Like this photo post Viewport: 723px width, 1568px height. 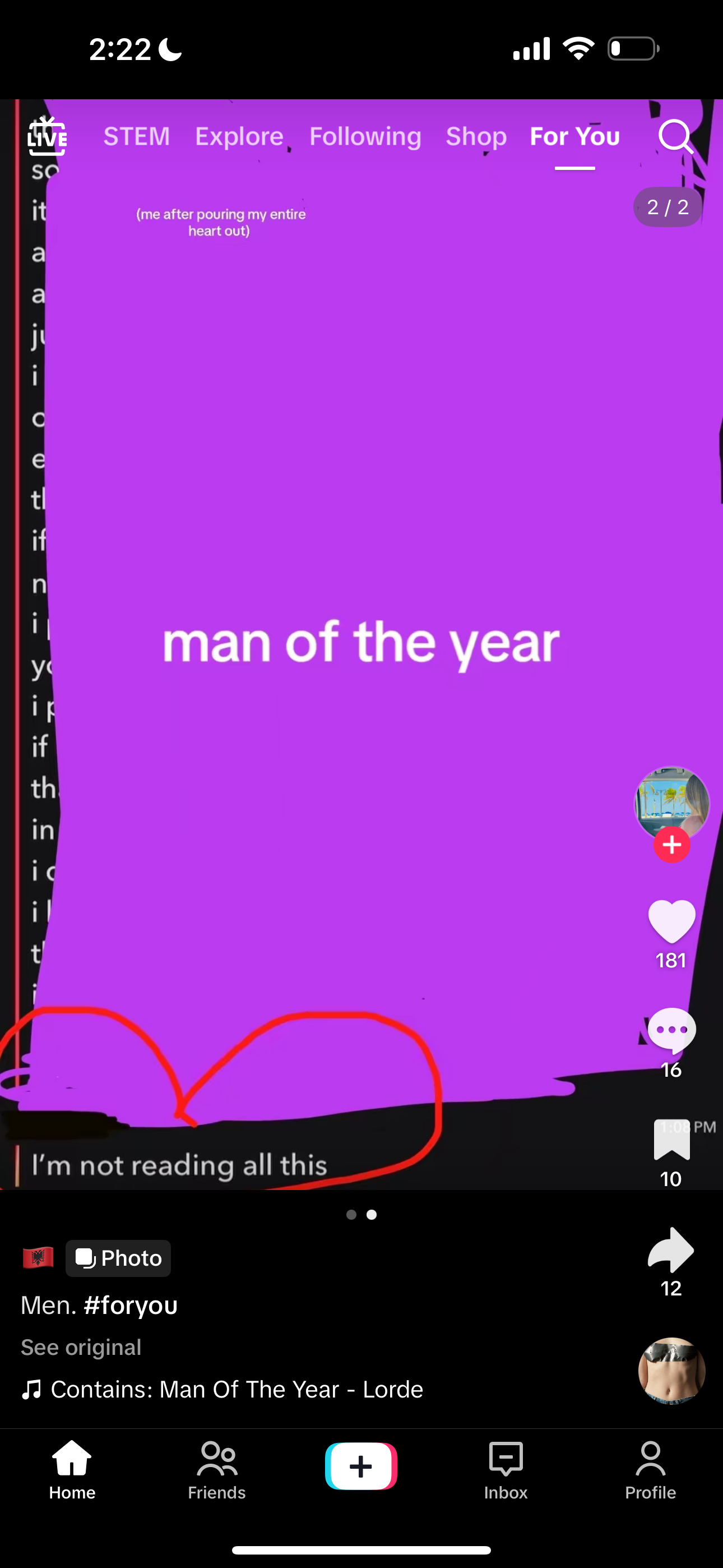click(671, 921)
